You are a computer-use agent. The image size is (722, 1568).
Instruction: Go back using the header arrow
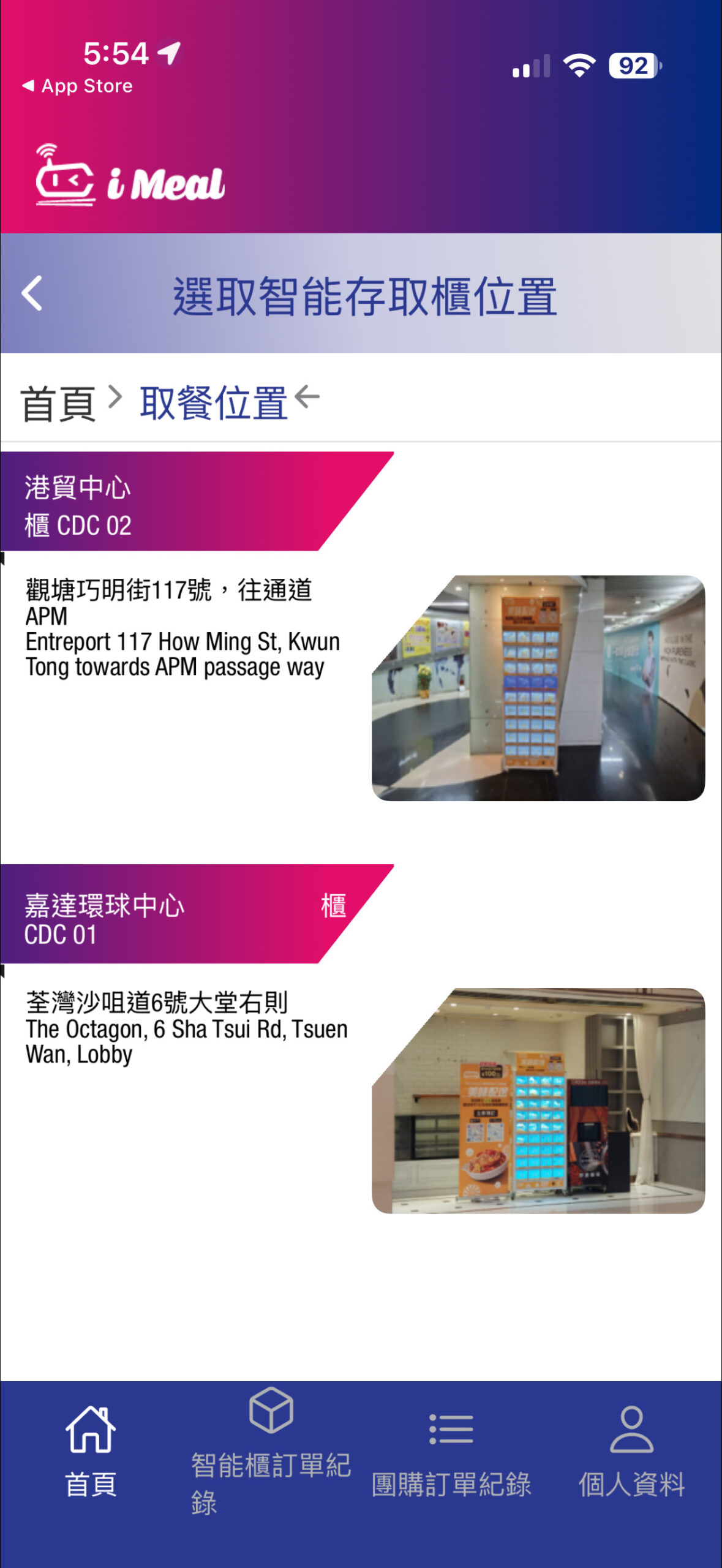[x=32, y=293]
